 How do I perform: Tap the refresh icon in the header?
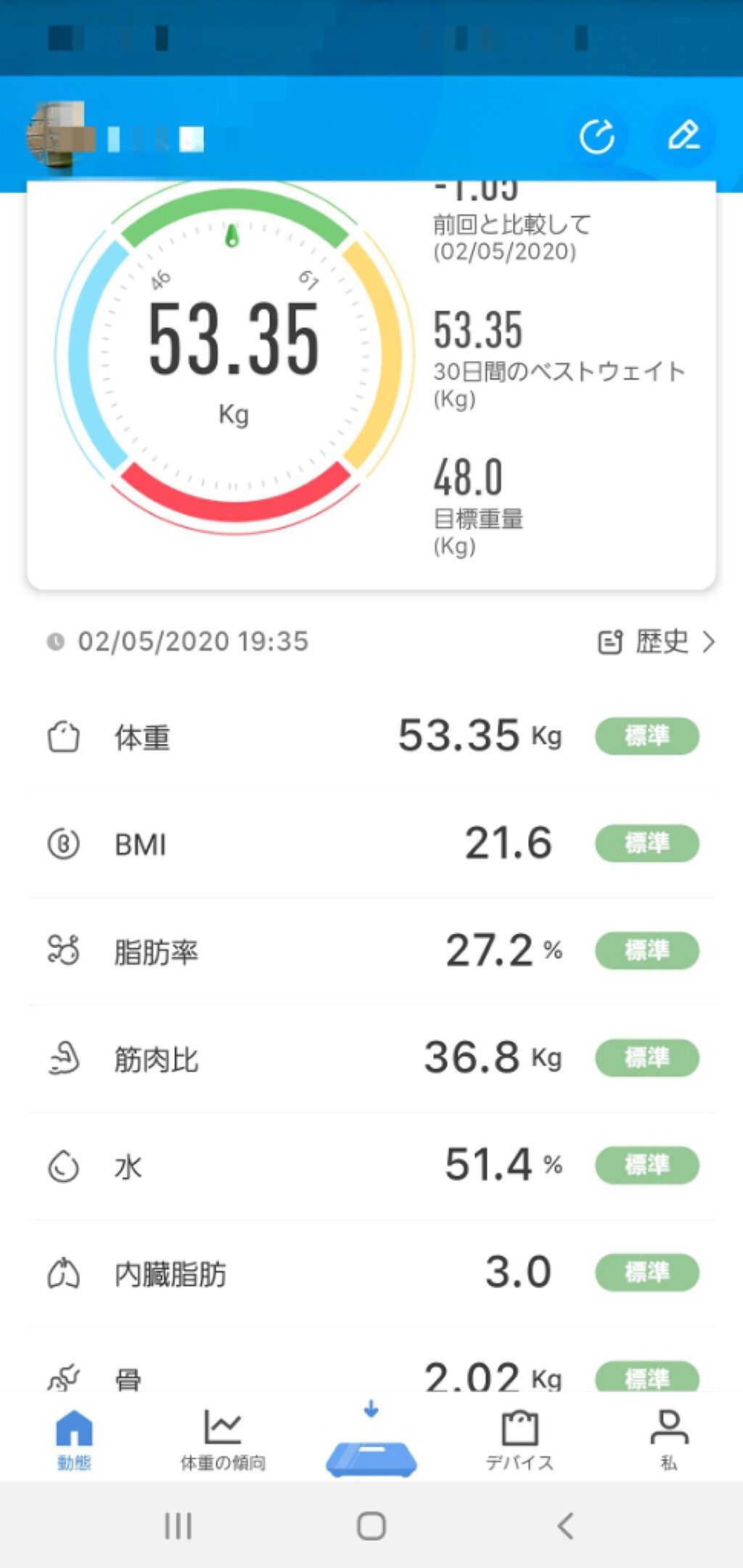tap(597, 136)
